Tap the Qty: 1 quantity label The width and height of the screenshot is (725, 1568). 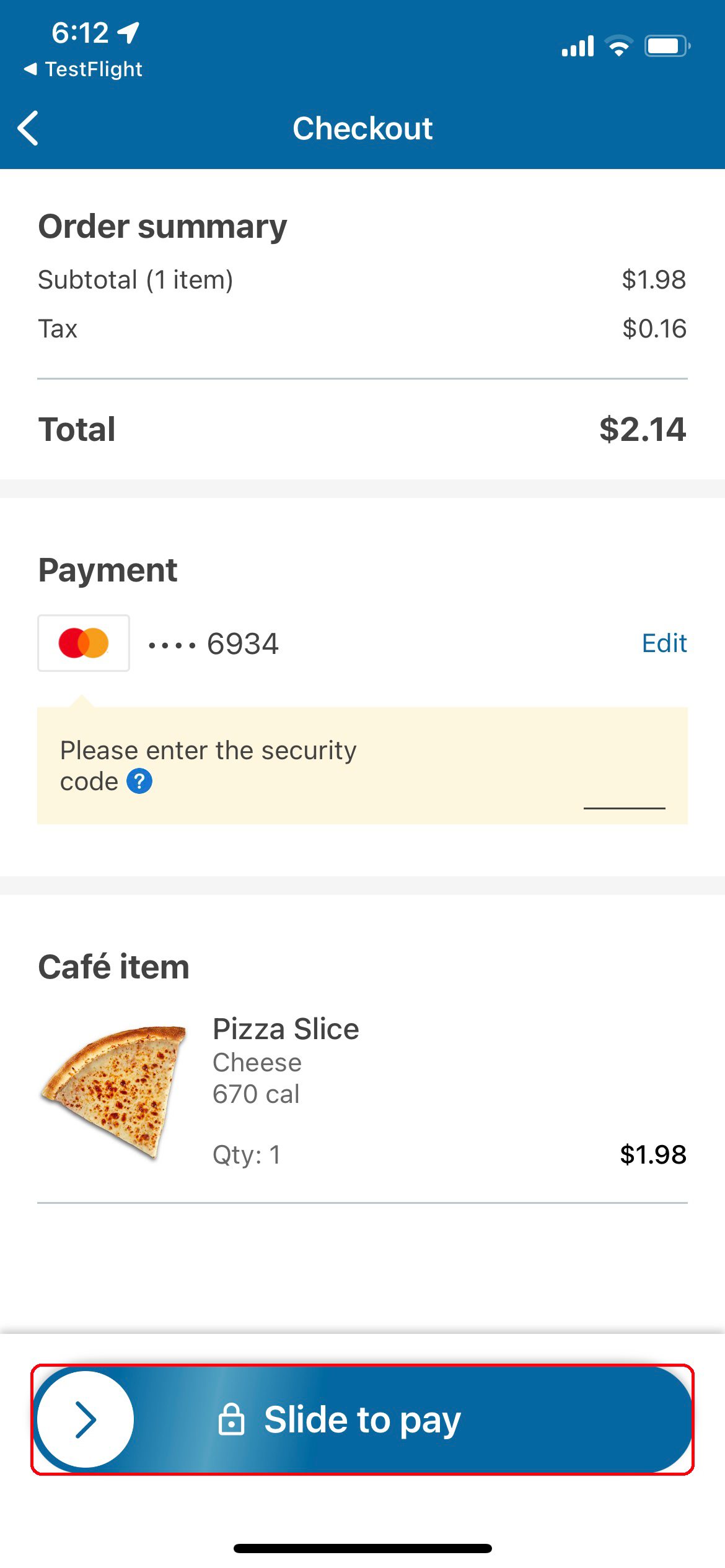pyautogui.click(x=246, y=1153)
